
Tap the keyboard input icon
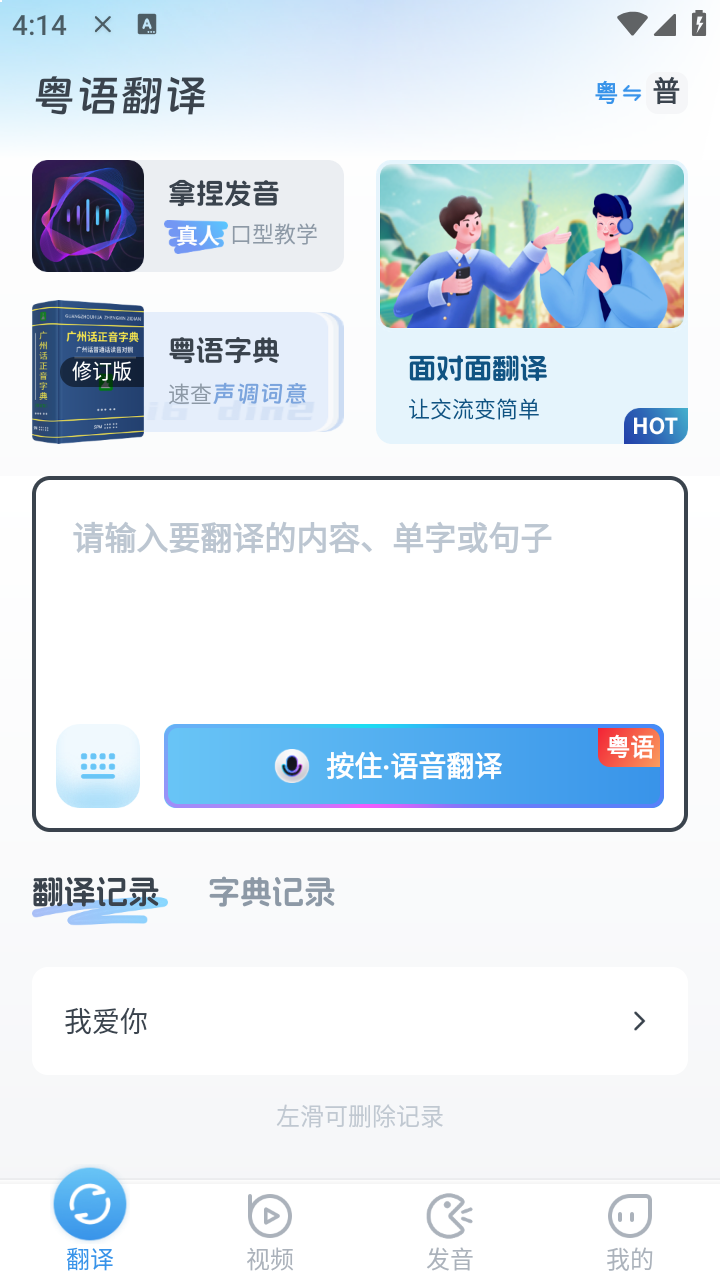(x=98, y=766)
